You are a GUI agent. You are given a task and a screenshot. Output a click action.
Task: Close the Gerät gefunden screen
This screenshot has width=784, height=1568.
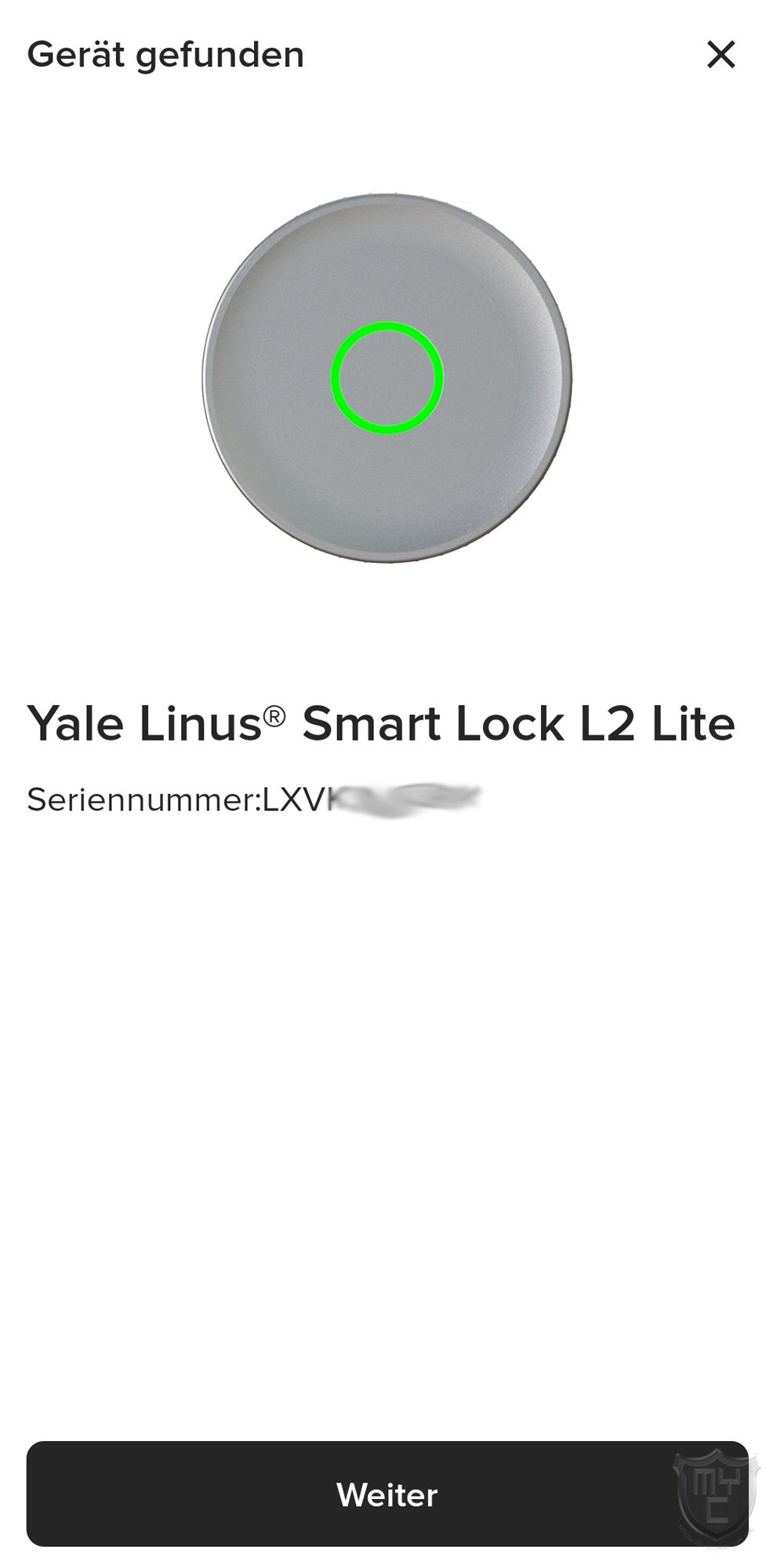pos(720,55)
